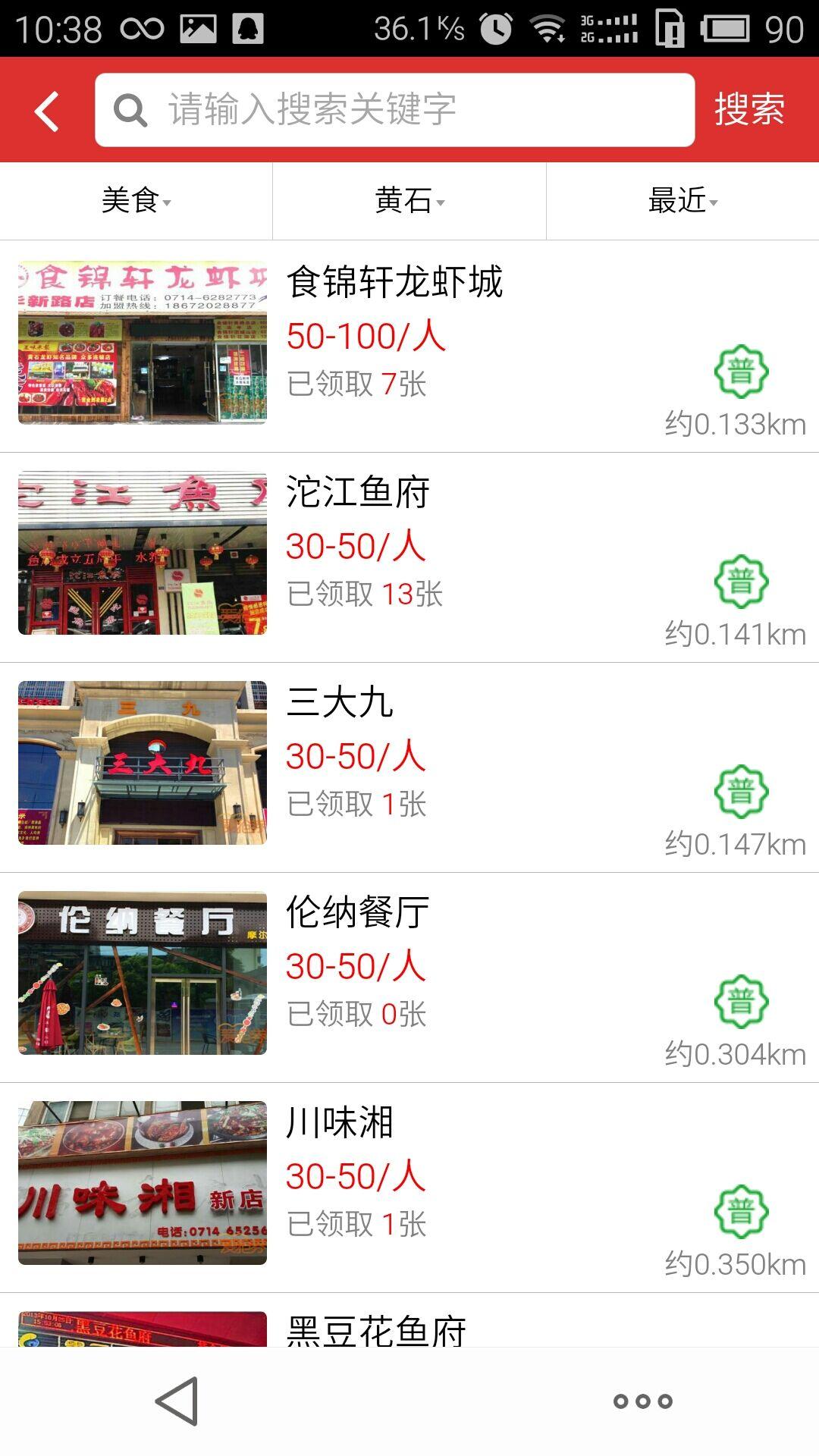Viewport: 819px width, 1456px height.
Task: Open the 美食 category dropdown
Action: 135,199
